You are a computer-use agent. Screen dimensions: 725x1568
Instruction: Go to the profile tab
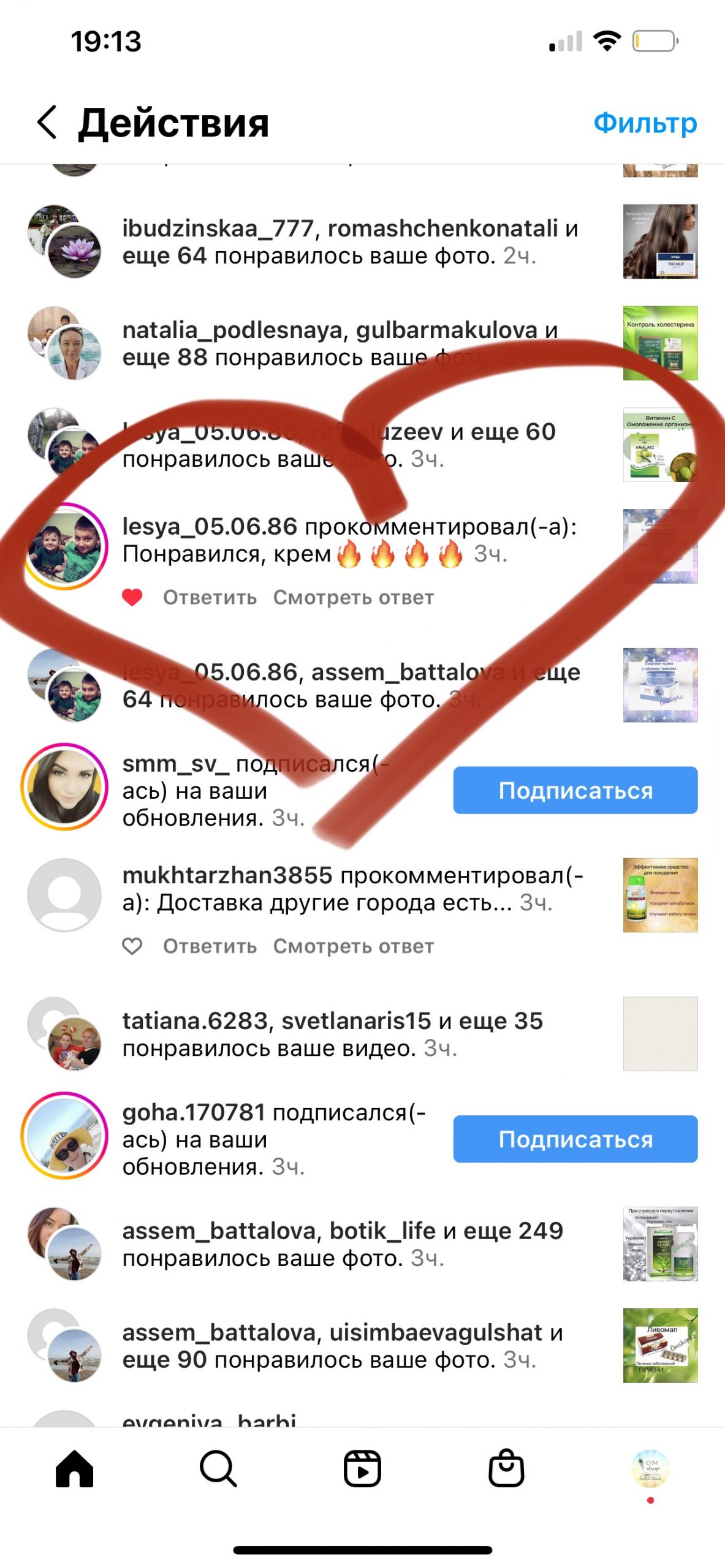pyautogui.click(x=650, y=1468)
